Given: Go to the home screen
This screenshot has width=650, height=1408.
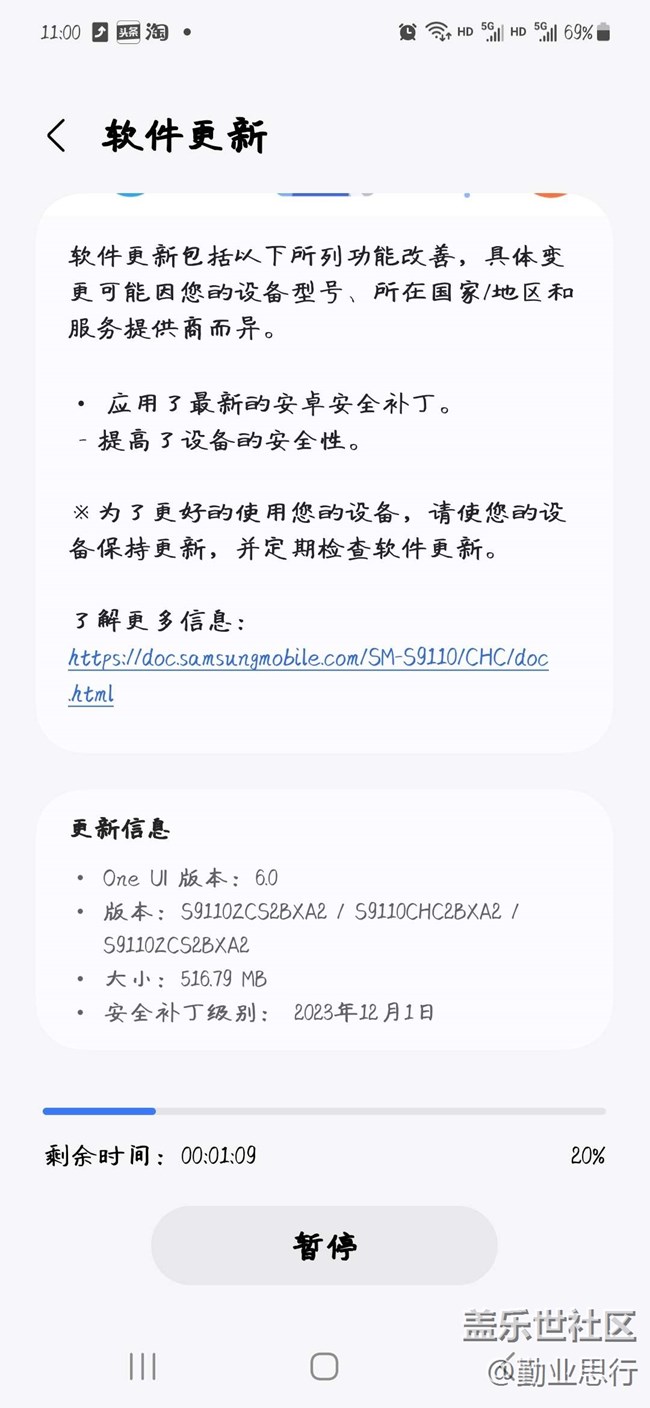Looking at the screenshot, I should coord(324,1366).
